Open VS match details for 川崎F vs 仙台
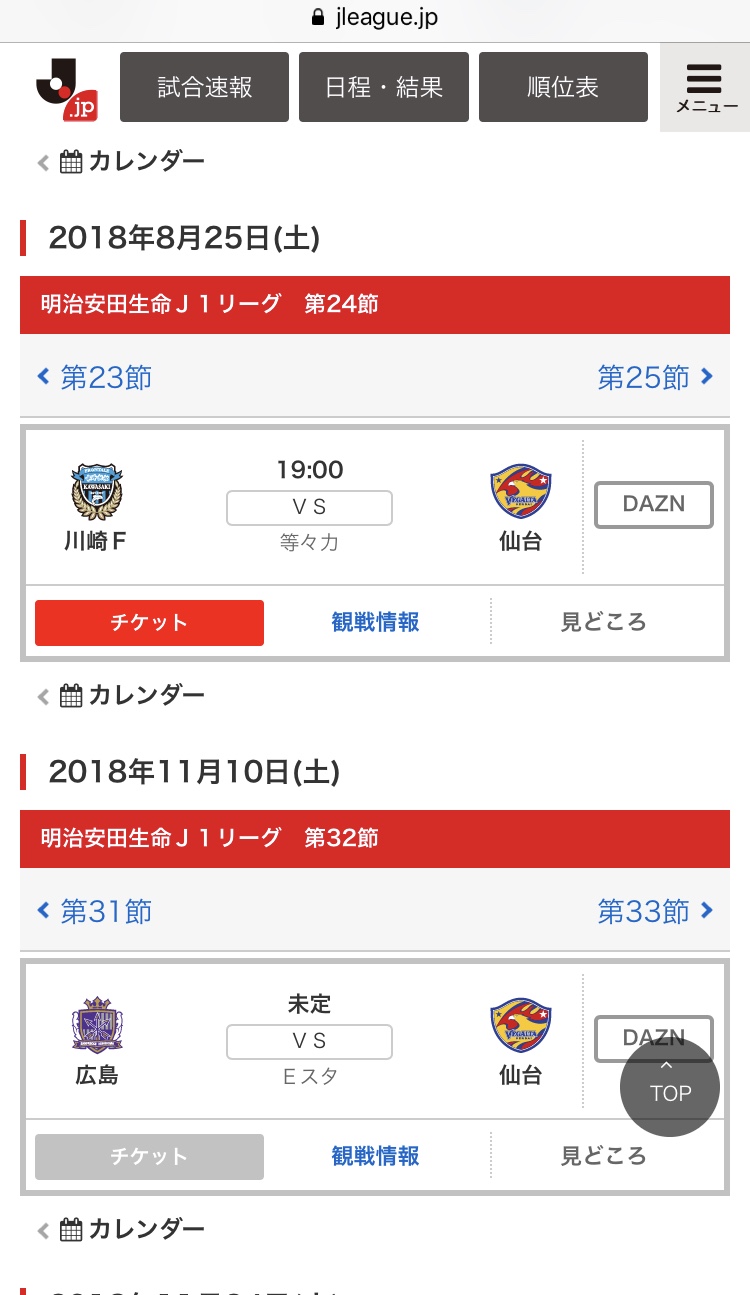Screen dimensions: 750x1295 309,508
